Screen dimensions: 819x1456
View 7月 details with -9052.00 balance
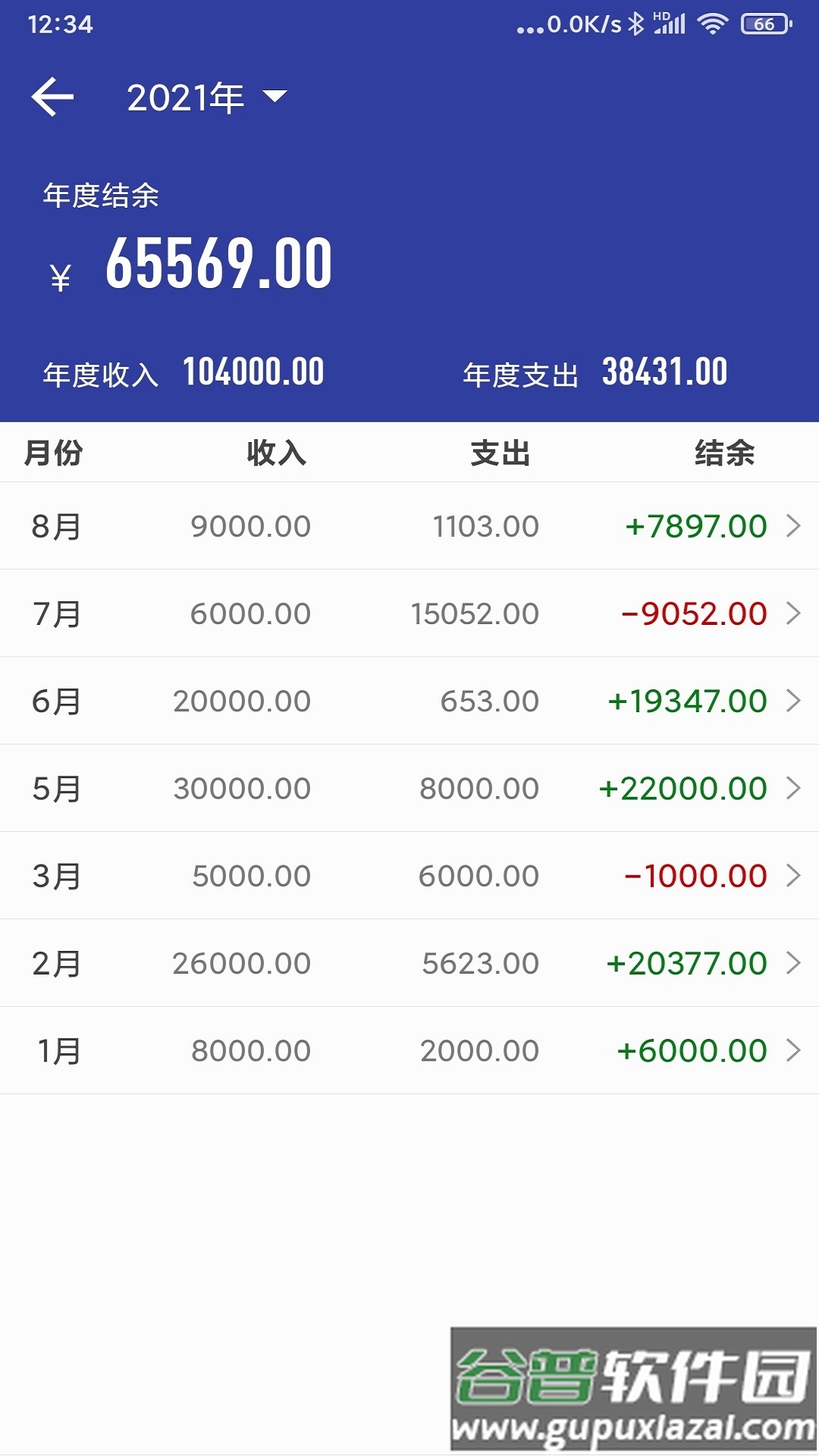(x=409, y=613)
